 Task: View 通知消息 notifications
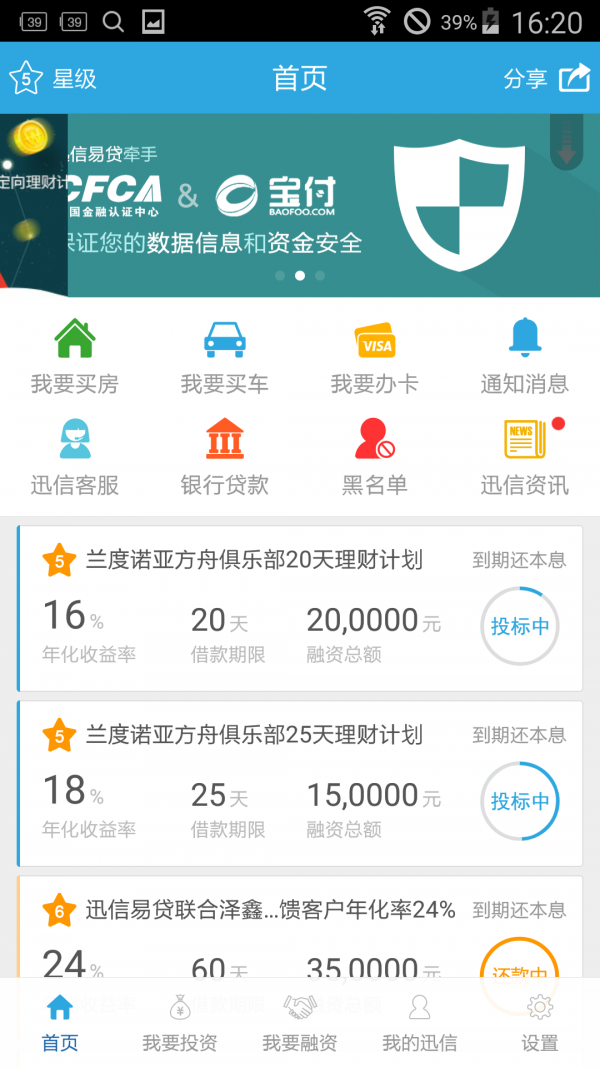(524, 356)
